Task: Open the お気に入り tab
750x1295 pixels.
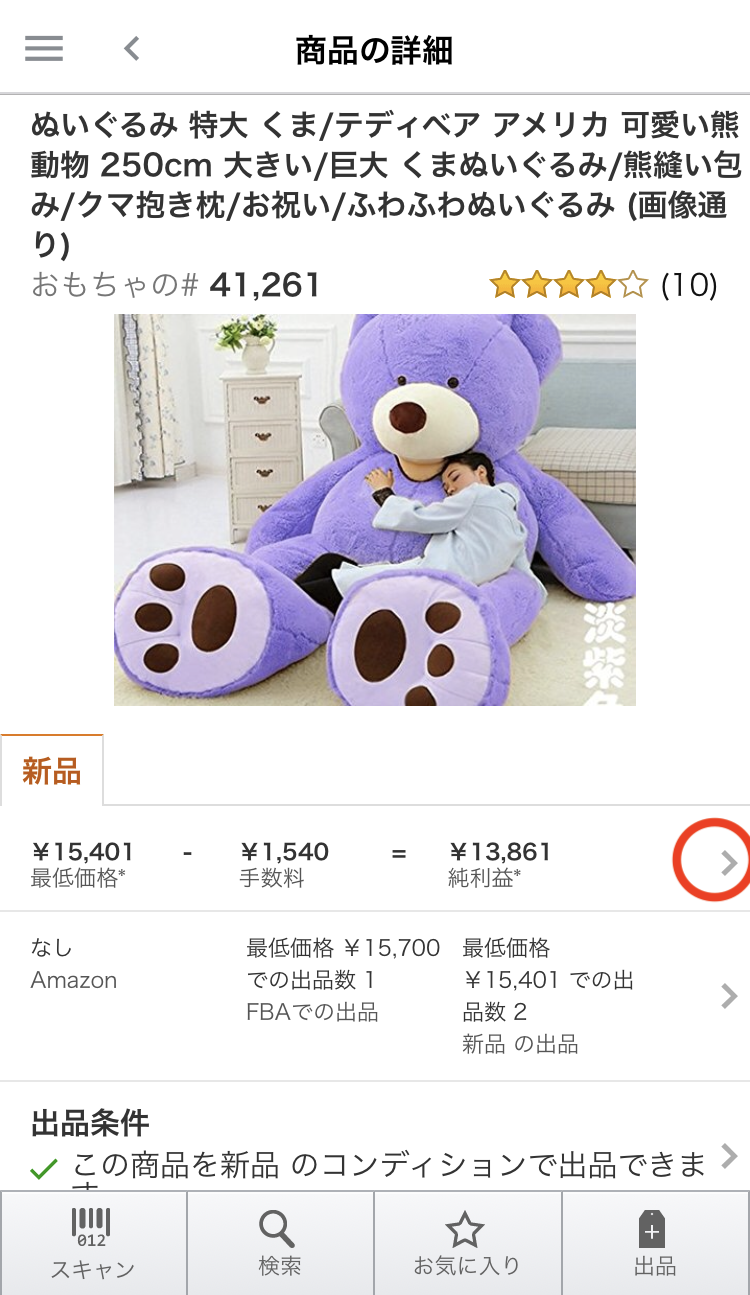Action: pyautogui.click(x=467, y=1242)
